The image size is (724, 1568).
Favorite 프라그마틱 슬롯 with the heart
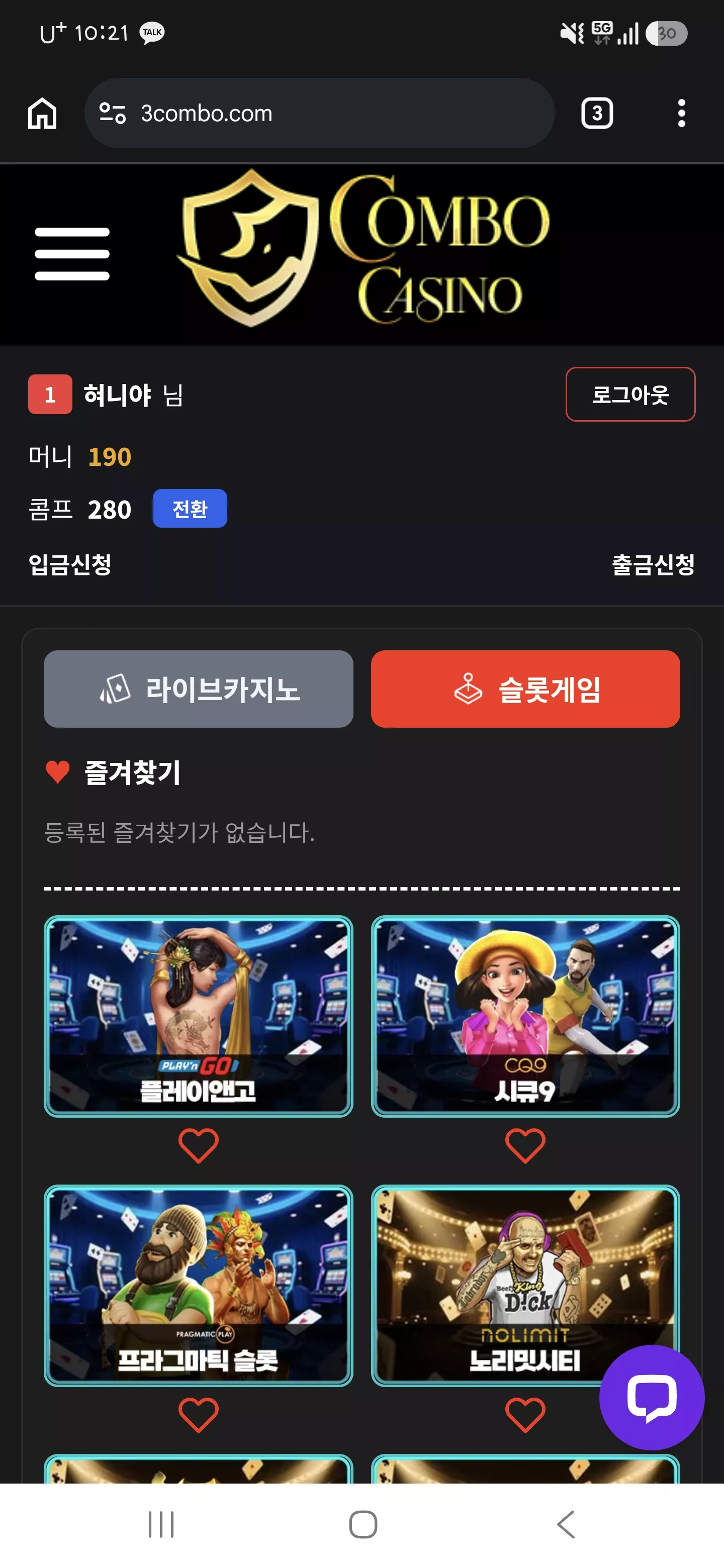pyautogui.click(x=199, y=1415)
